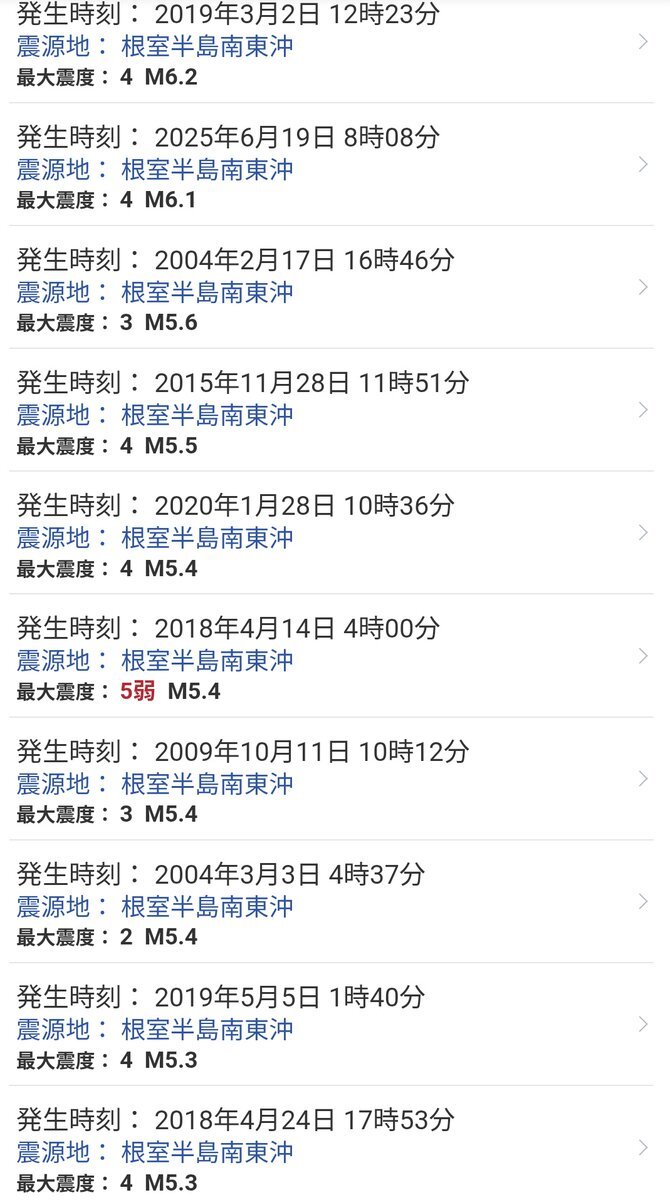Open the 2009年10月11日 10時12分 earthquake entry
This screenshot has width=670, height=1200.
pyautogui.click(x=335, y=780)
